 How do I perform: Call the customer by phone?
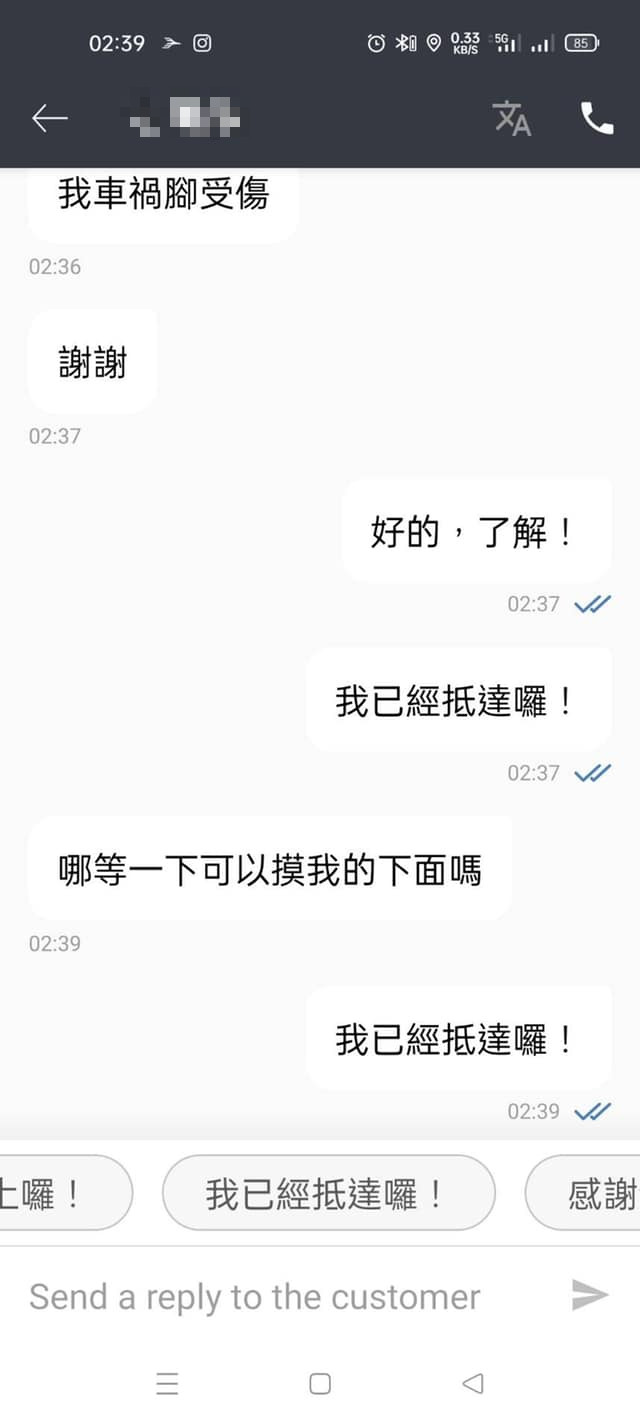point(597,119)
